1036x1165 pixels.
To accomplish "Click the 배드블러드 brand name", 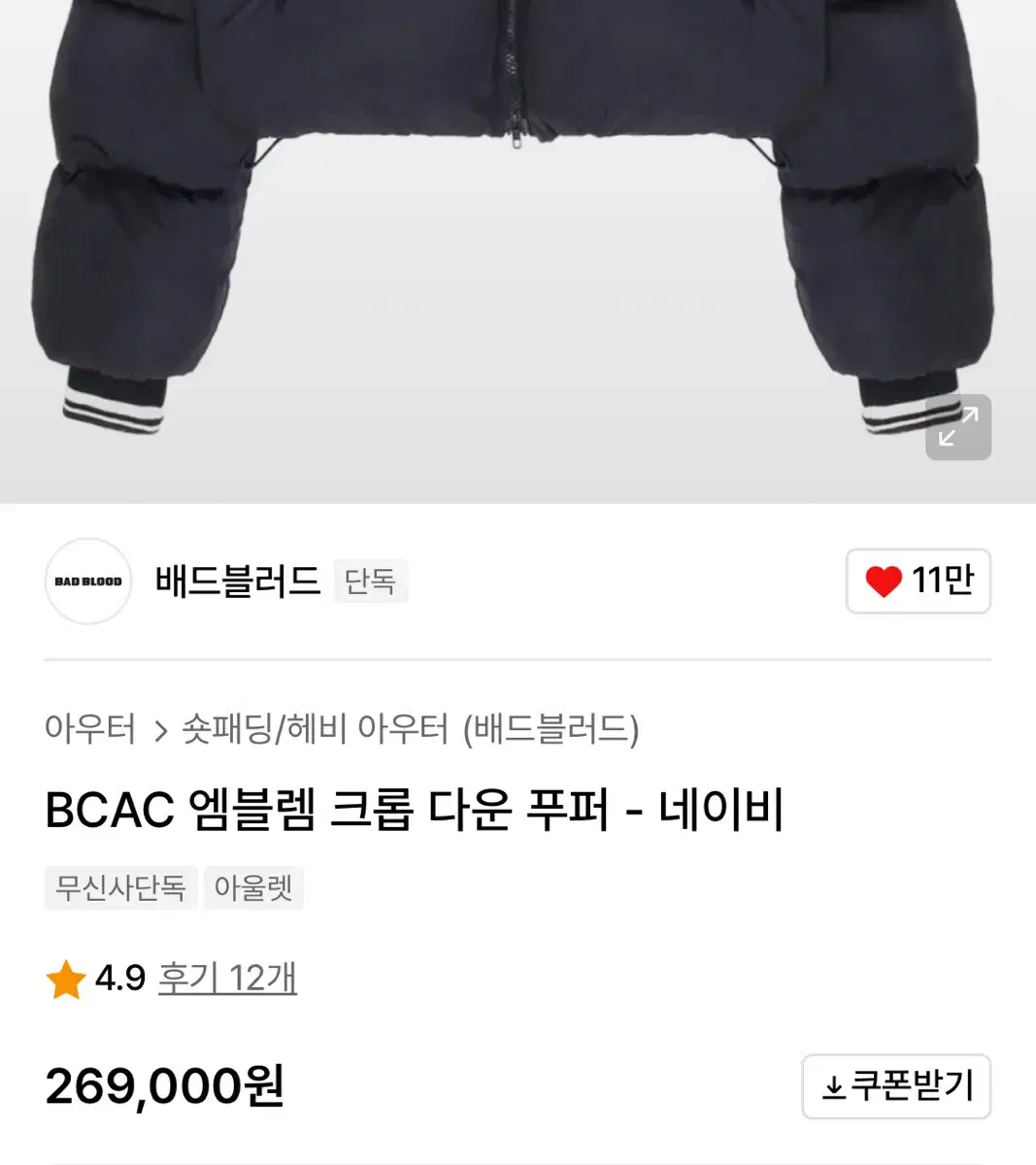I will pos(236,581).
